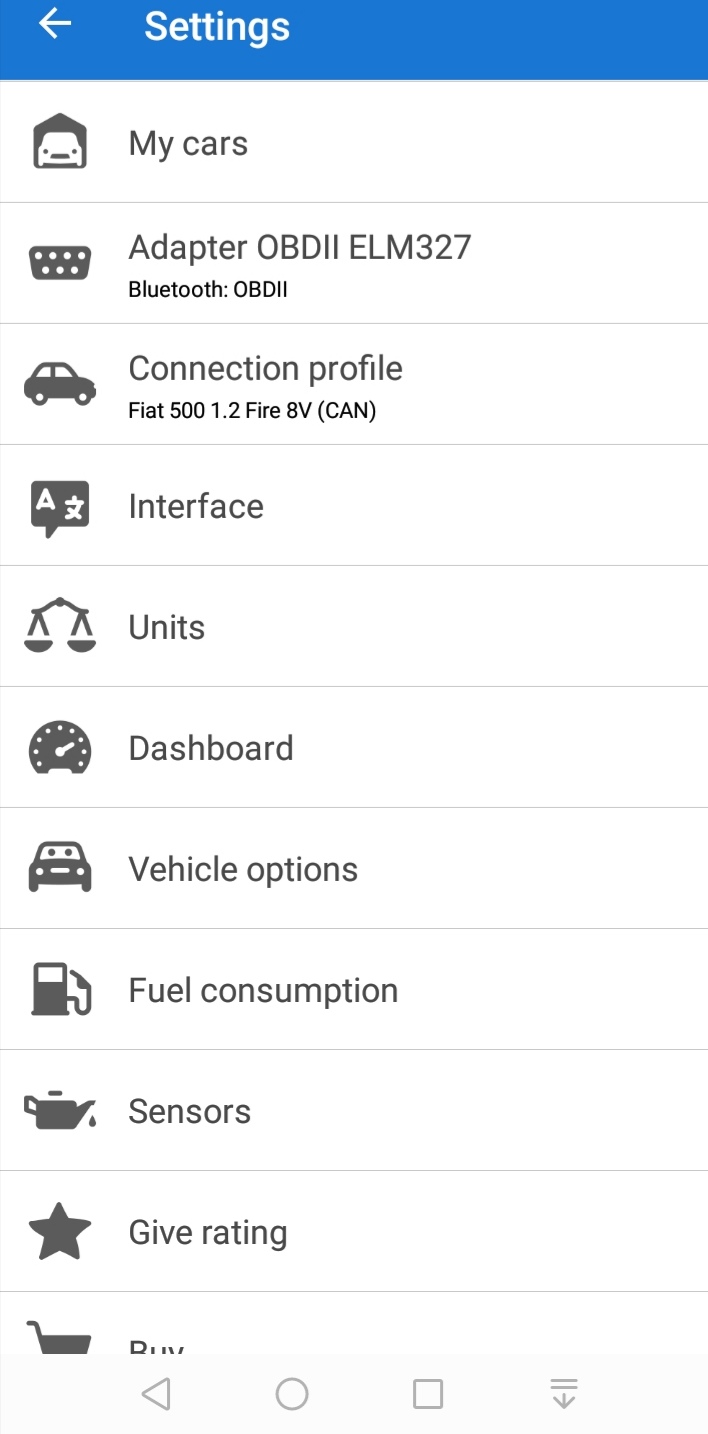Open Sensors settings
Viewport: 708px width, 1434px height.
(354, 1110)
